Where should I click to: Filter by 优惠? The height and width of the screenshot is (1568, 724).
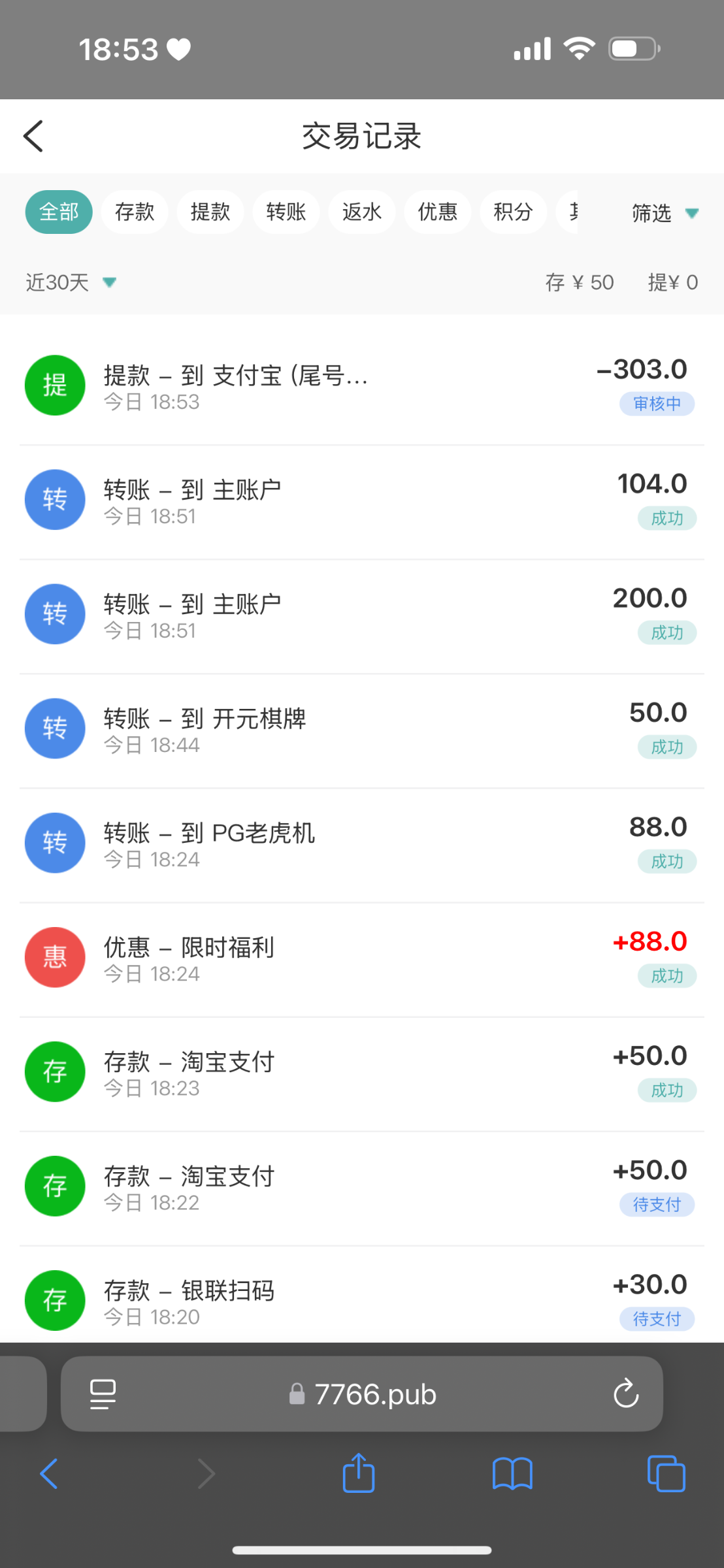click(438, 212)
